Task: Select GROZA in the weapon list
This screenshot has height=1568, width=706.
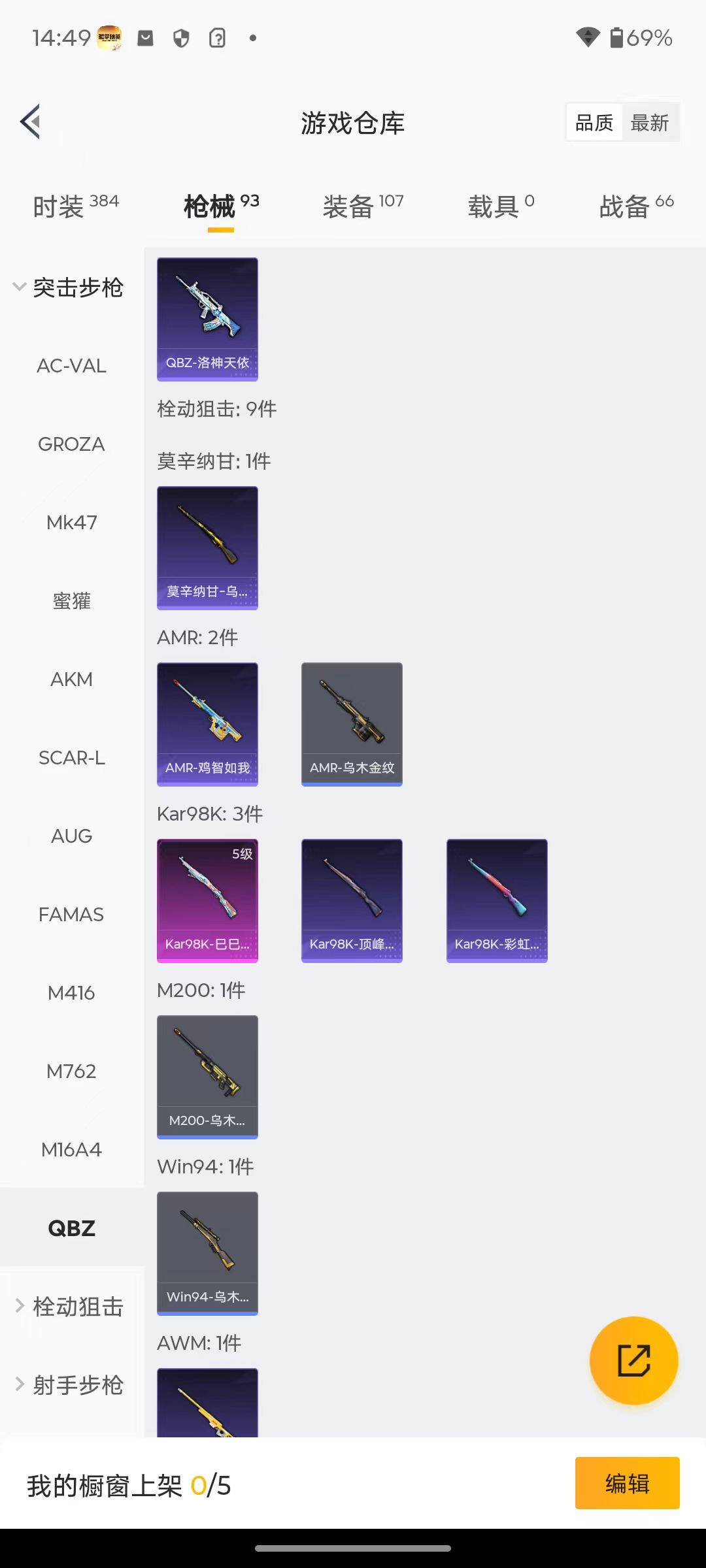Action: 71,444
